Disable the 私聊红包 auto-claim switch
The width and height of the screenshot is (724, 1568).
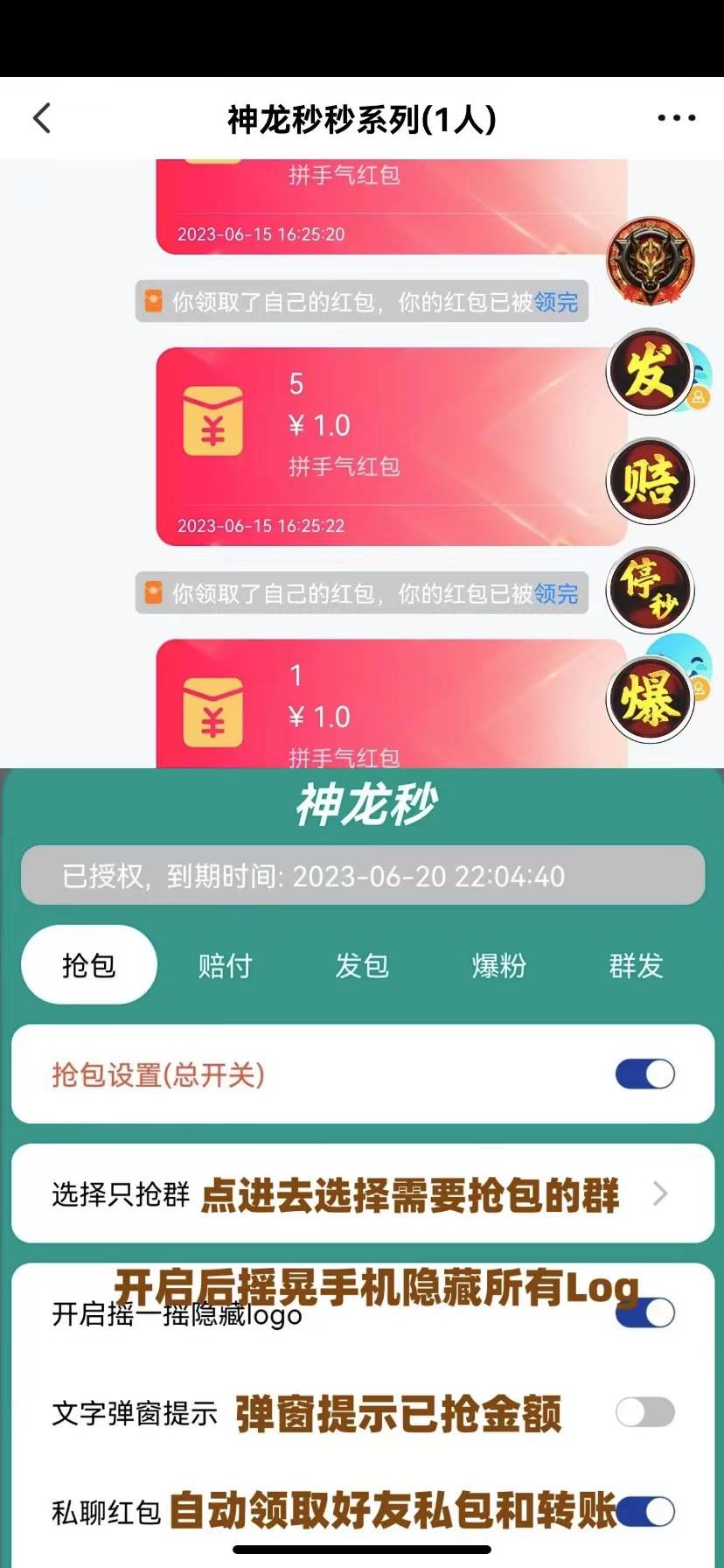tap(647, 1508)
